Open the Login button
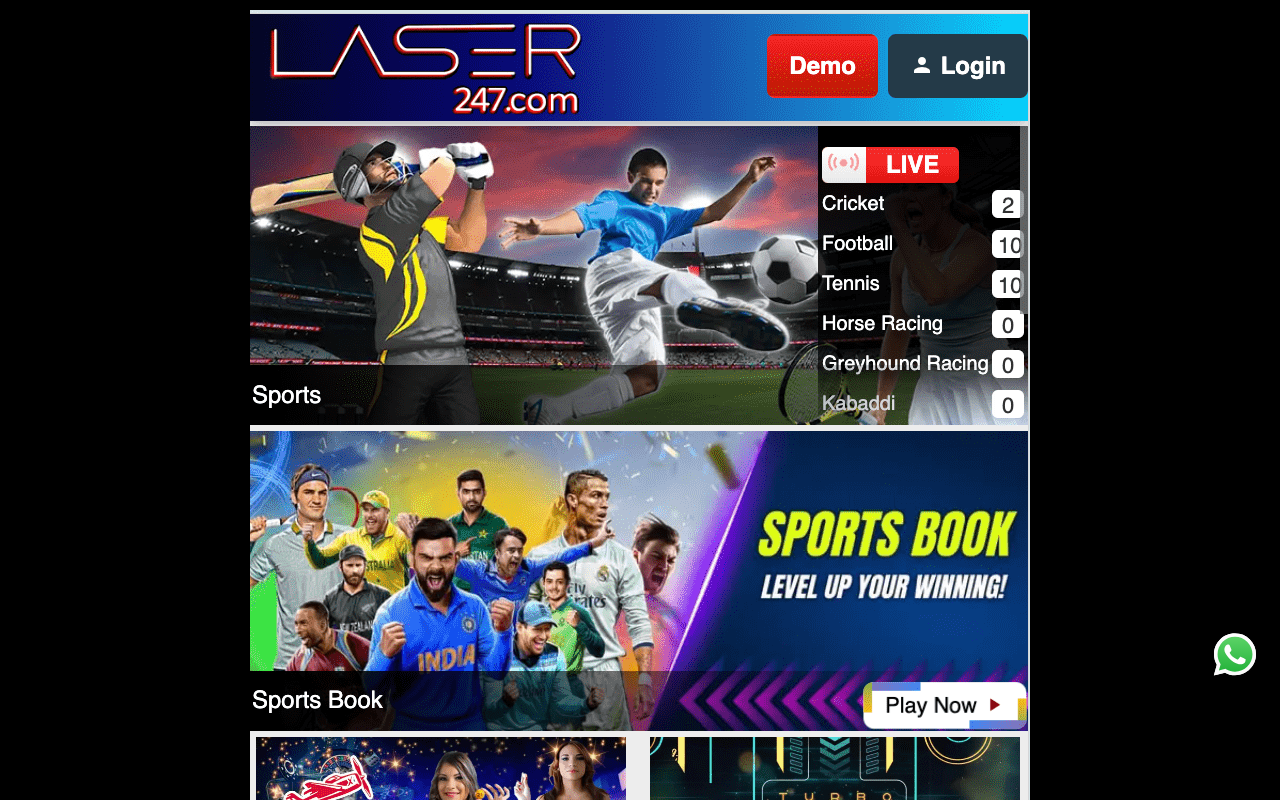1280x800 pixels. pos(958,66)
